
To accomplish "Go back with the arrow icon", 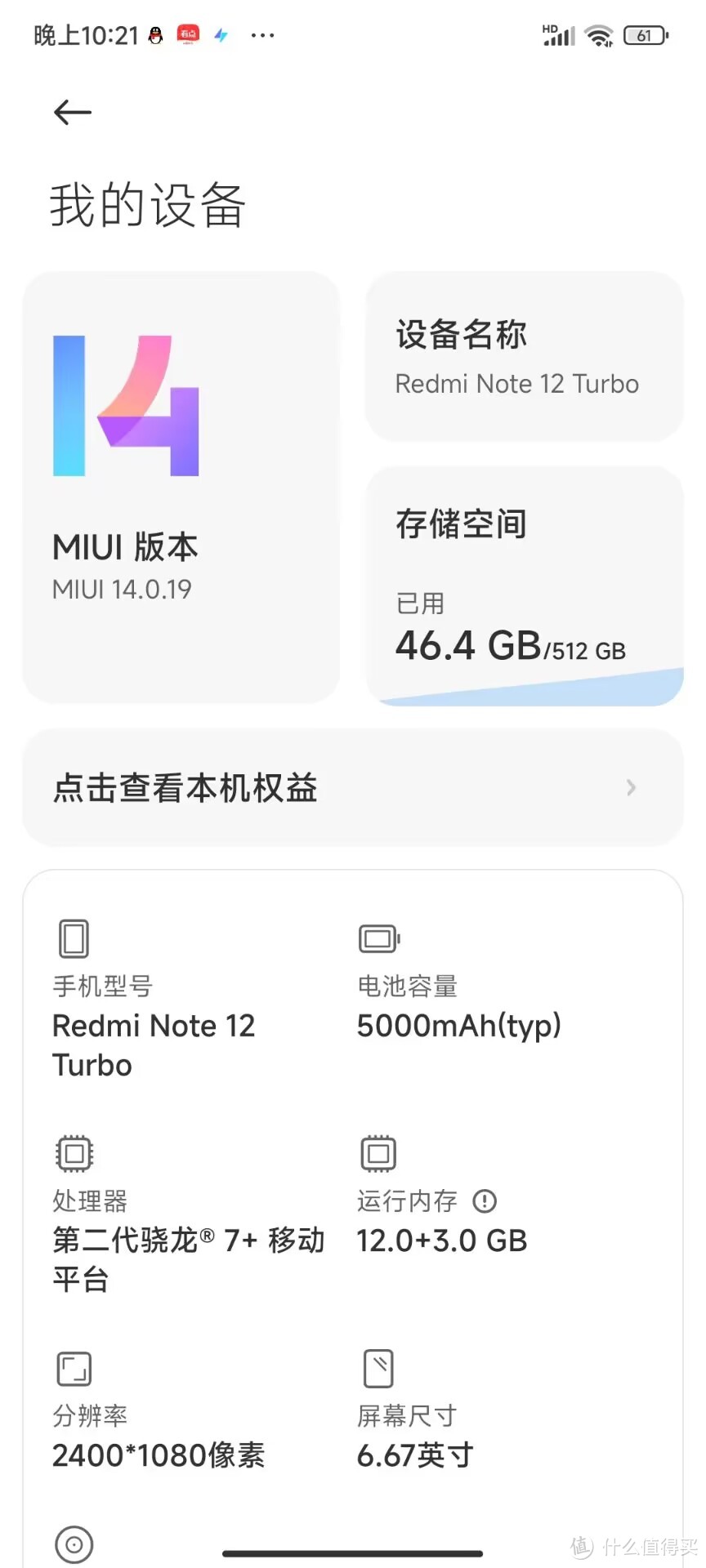I will [x=72, y=113].
